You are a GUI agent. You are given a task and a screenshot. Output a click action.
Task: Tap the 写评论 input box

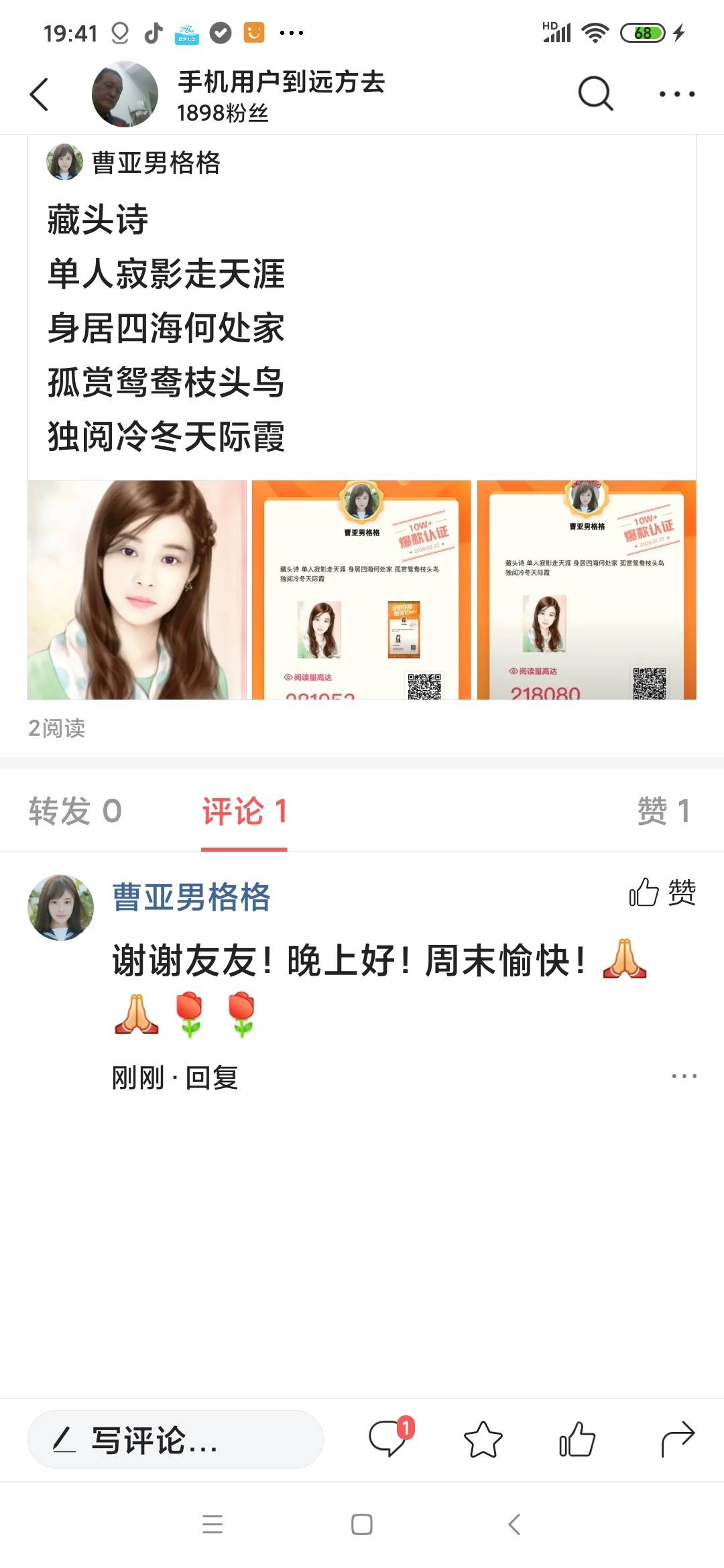click(175, 1439)
